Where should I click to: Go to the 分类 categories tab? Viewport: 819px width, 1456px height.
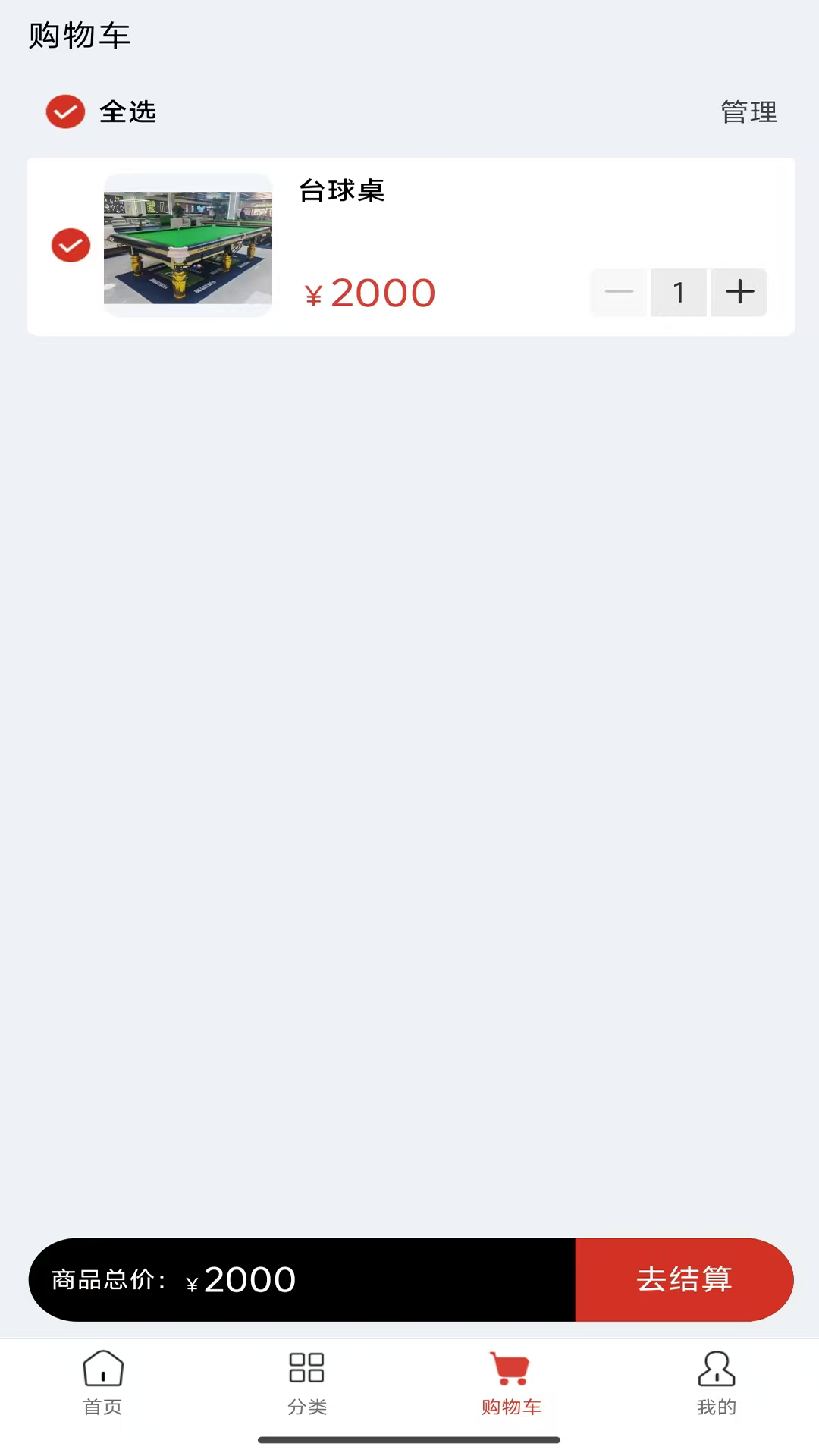tap(307, 1382)
